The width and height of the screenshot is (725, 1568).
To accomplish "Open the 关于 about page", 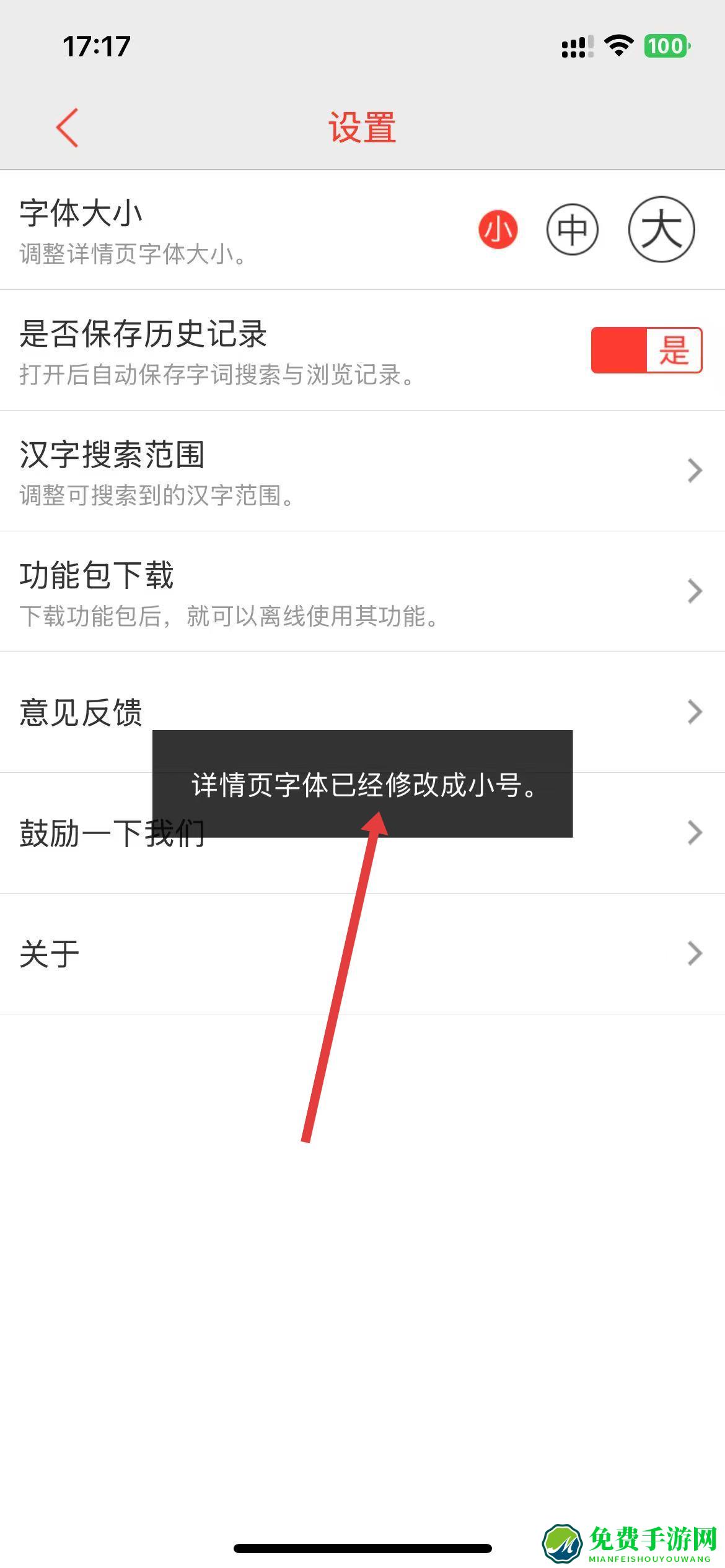I will (362, 954).
